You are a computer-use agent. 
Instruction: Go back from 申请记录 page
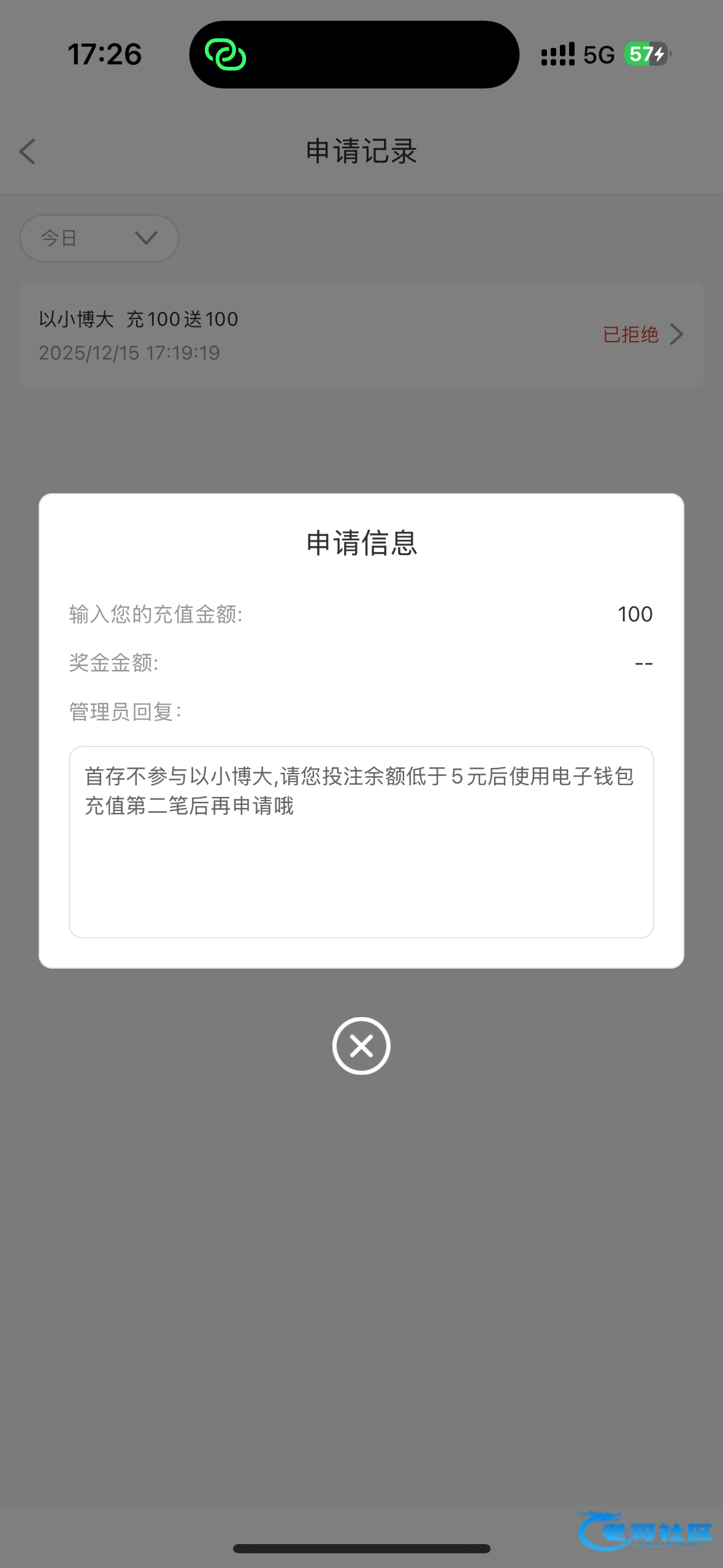coord(28,152)
